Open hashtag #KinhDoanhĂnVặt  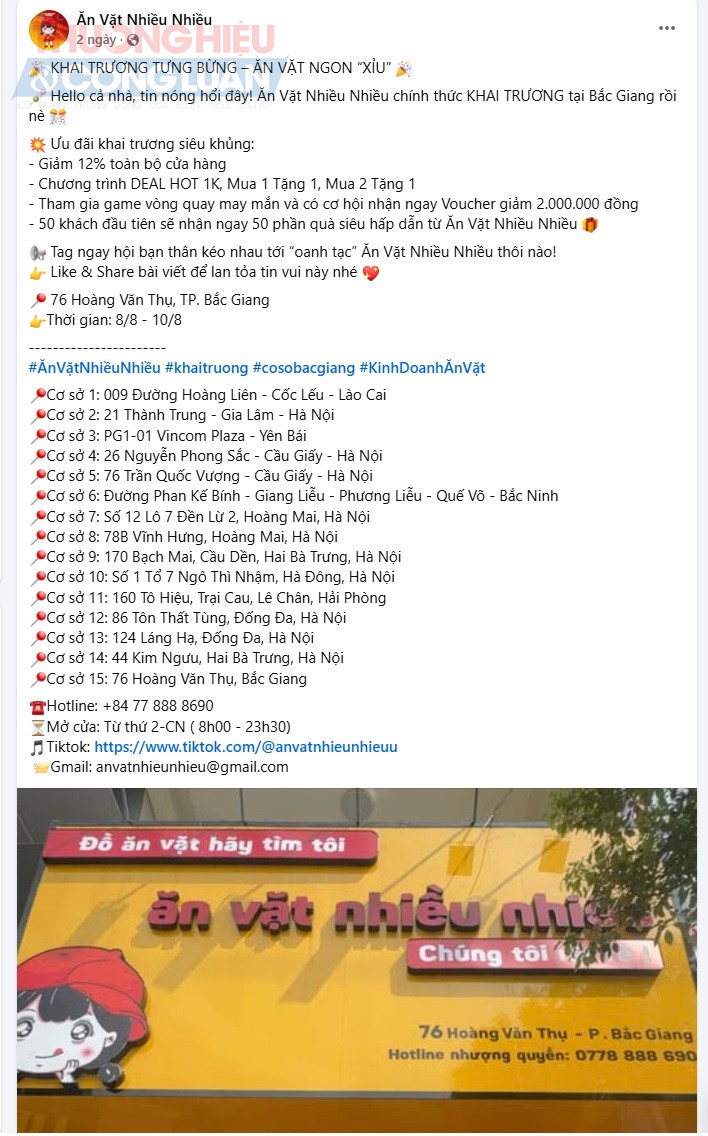click(x=422, y=368)
